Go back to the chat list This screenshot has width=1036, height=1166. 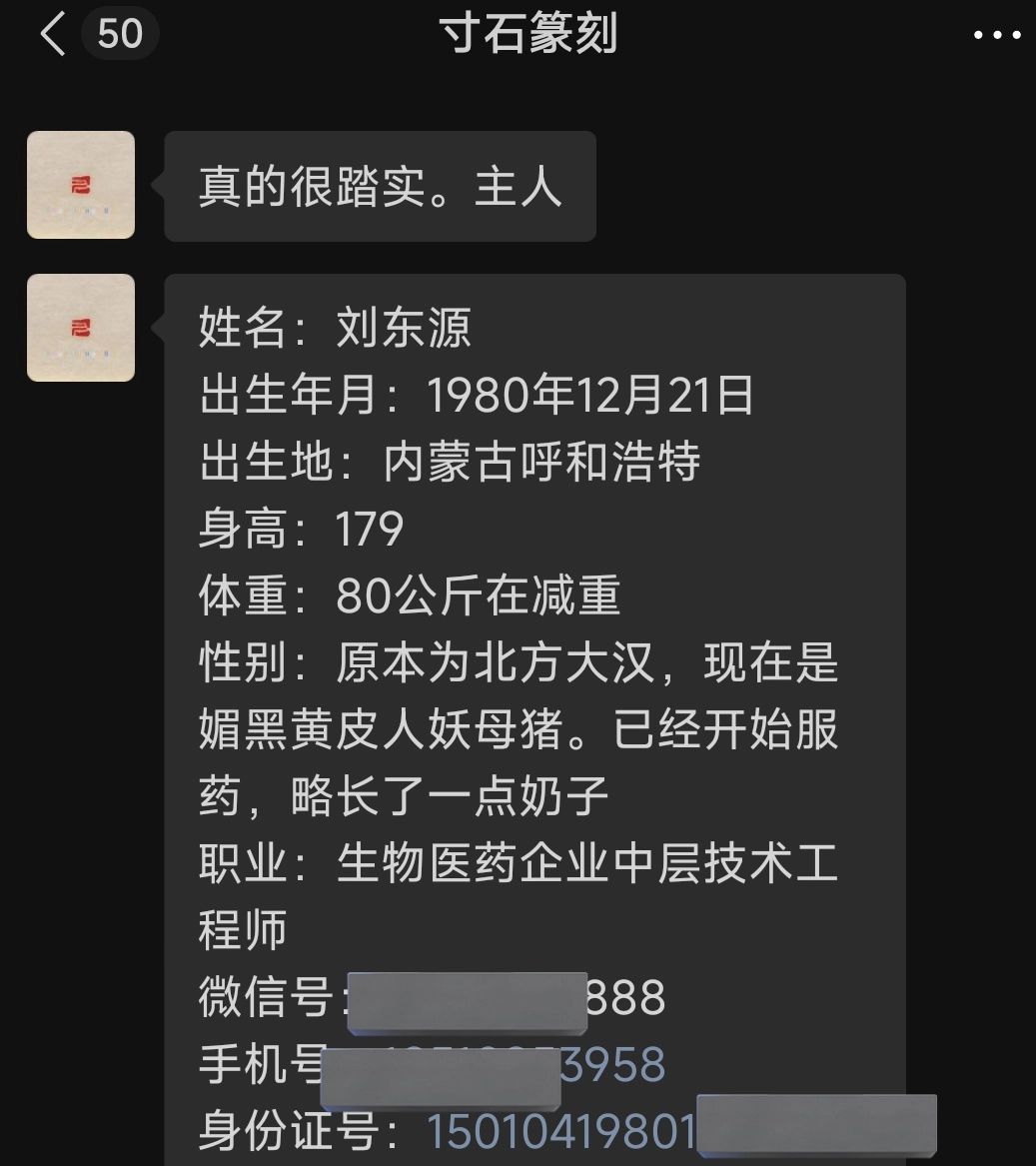(52, 35)
